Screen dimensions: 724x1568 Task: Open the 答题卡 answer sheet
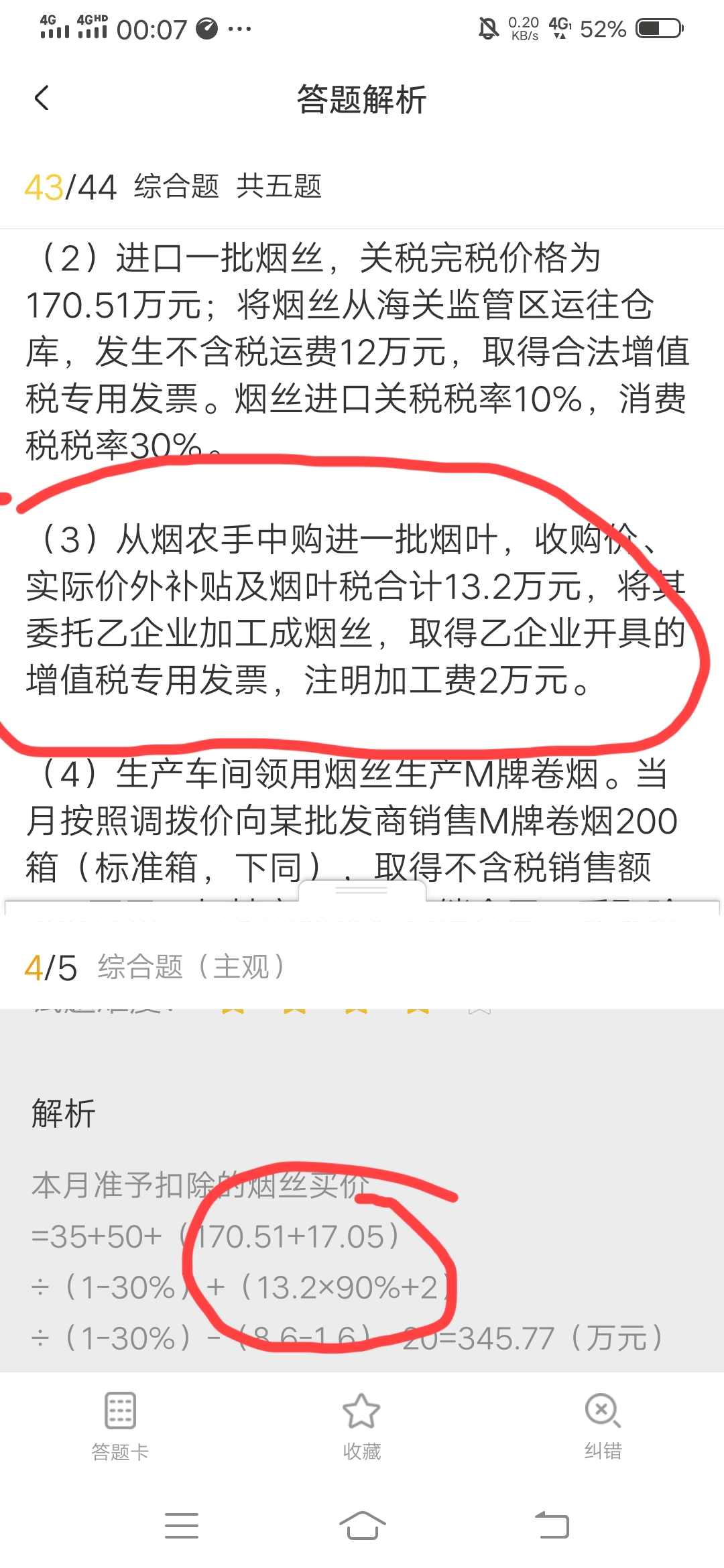tap(120, 1423)
